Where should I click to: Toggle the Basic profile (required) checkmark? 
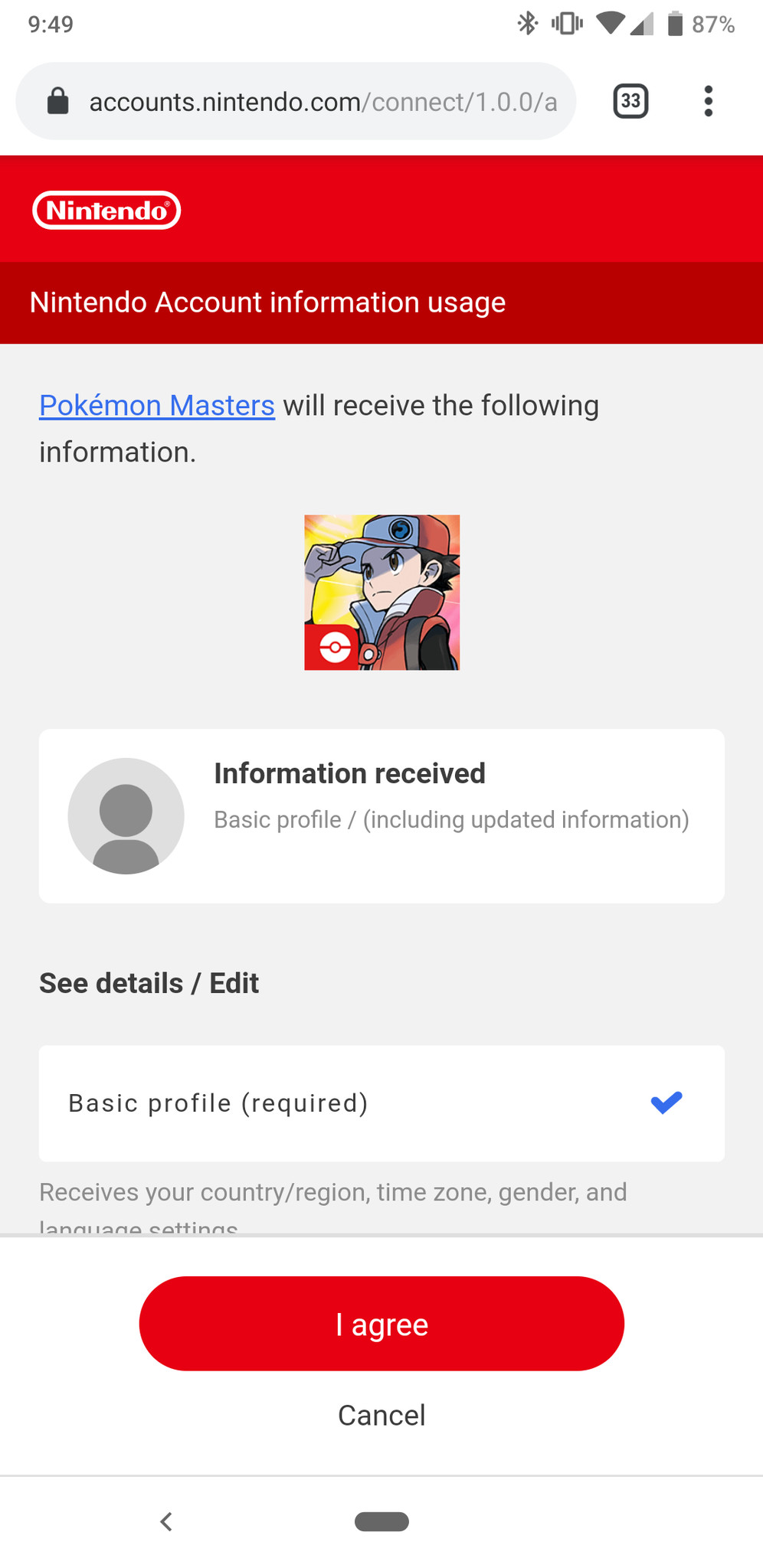point(666,1102)
